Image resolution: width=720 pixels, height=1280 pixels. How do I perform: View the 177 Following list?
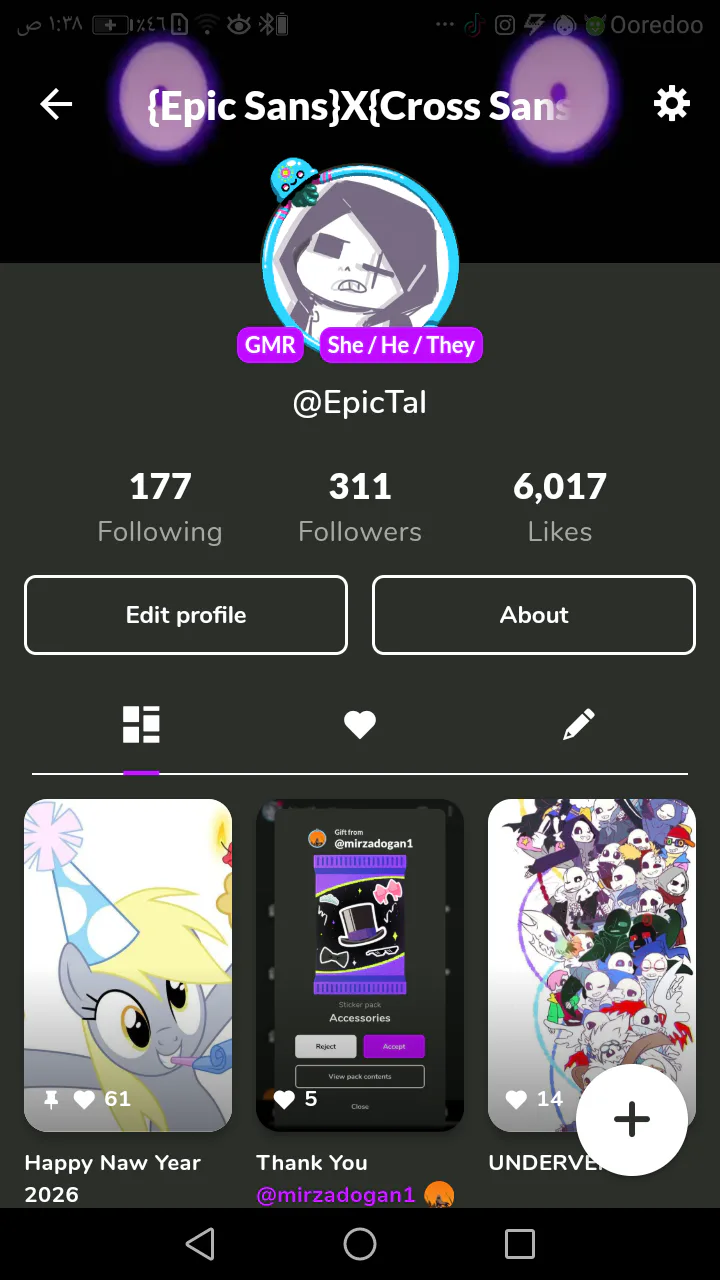(160, 507)
